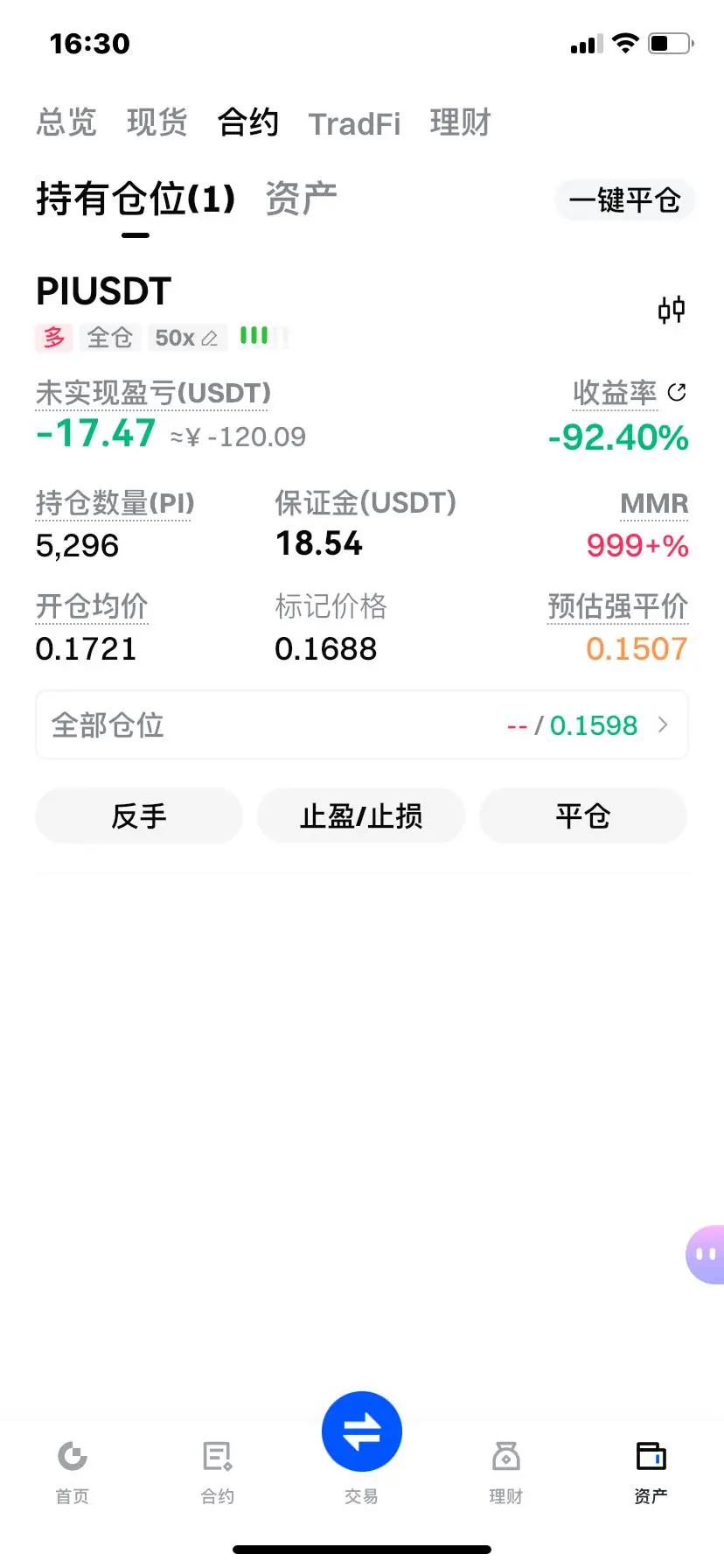
Task: Go to the 首页 bottom tab
Action: tap(73, 1469)
